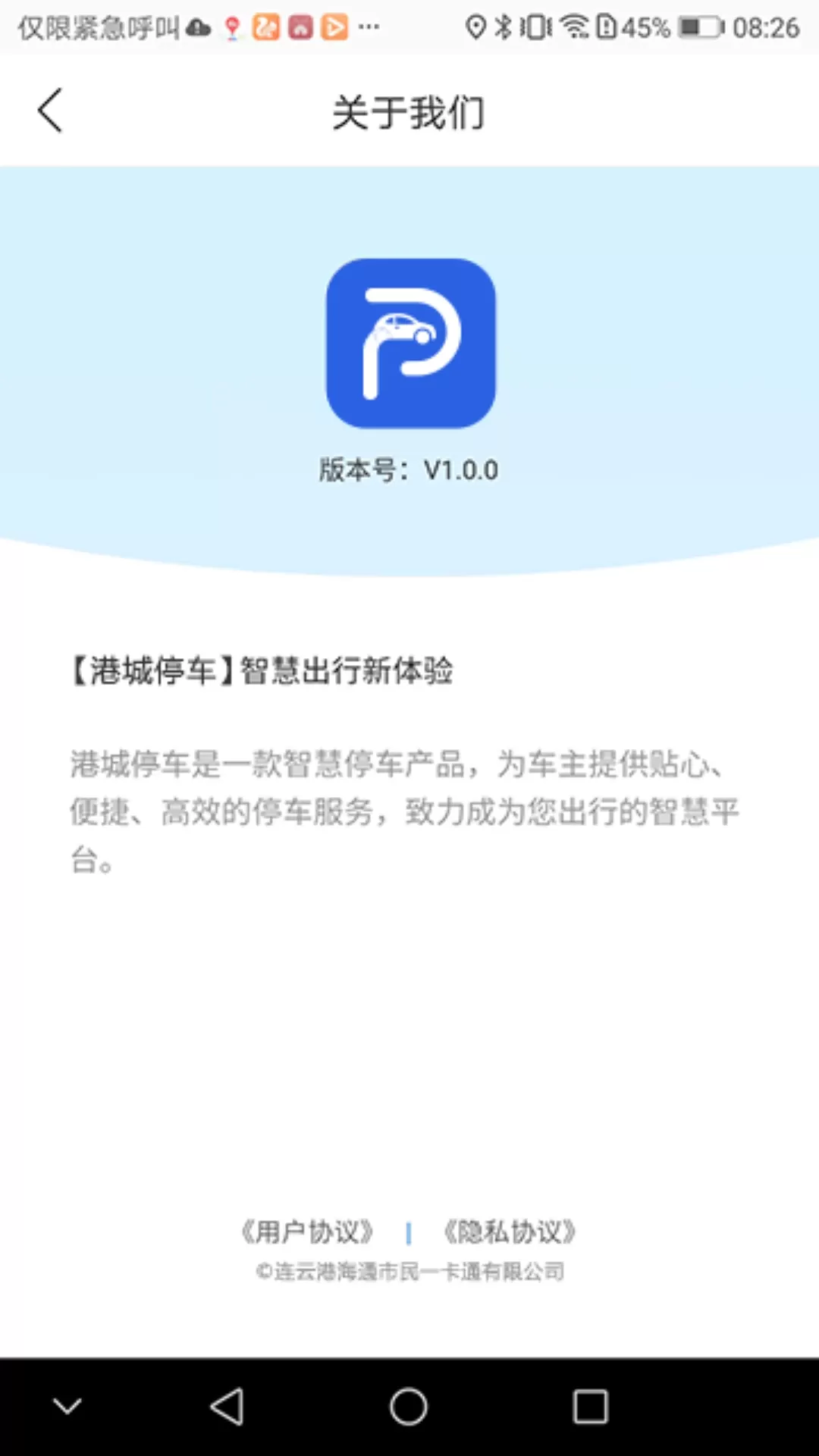Go back from the 关于我们 page

[50, 111]
